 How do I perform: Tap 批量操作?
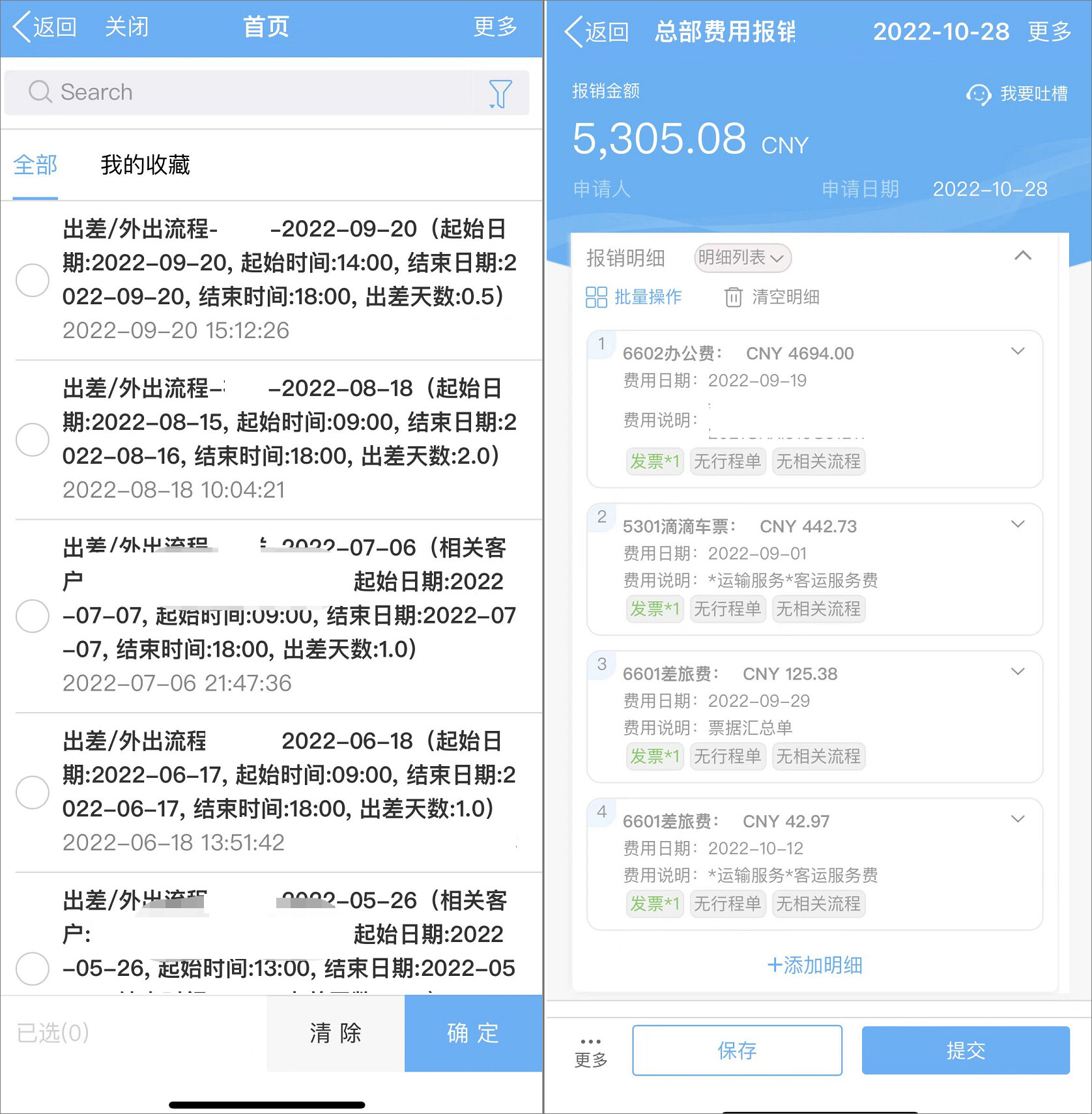coord(633,297)
